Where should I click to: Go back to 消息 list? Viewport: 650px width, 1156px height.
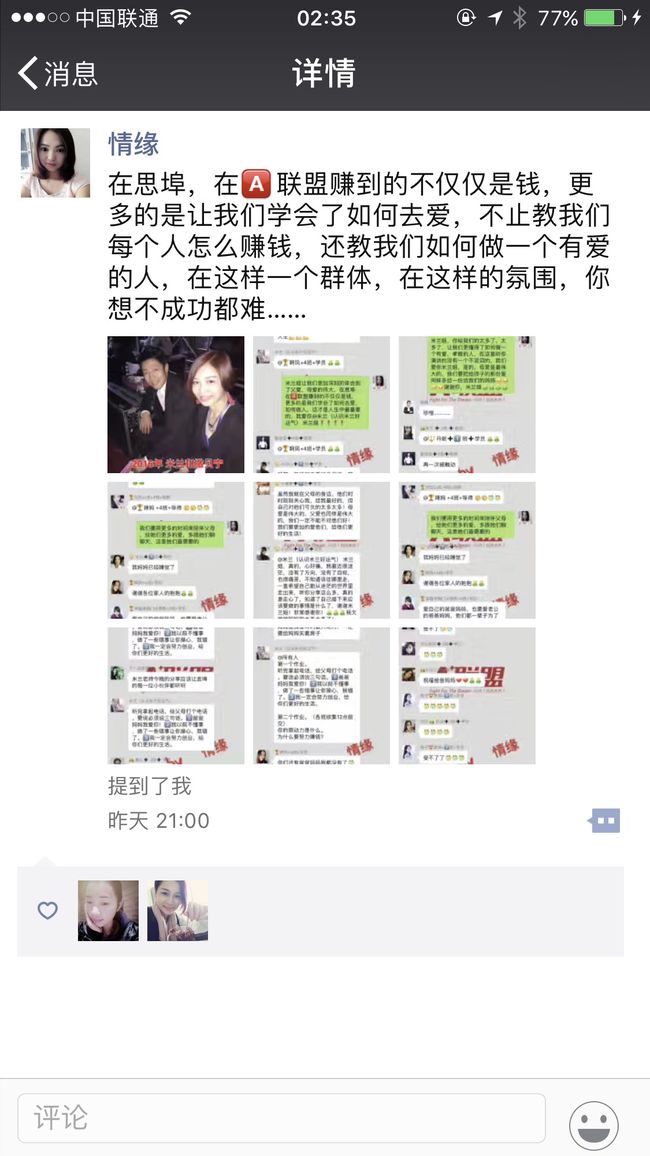(x=57, y=73)
